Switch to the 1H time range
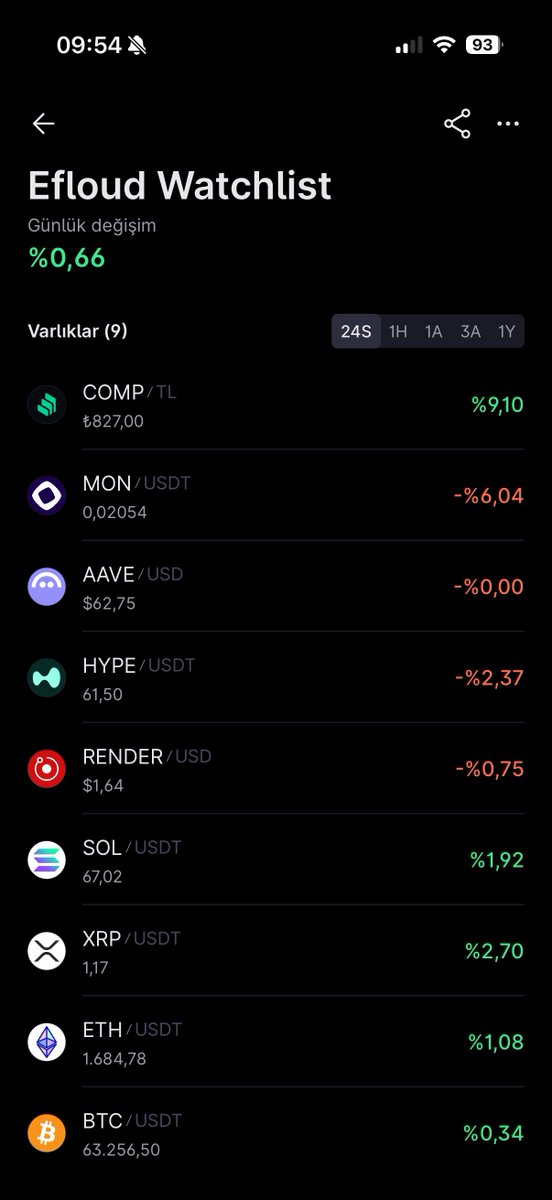 [x=398, y=332]
